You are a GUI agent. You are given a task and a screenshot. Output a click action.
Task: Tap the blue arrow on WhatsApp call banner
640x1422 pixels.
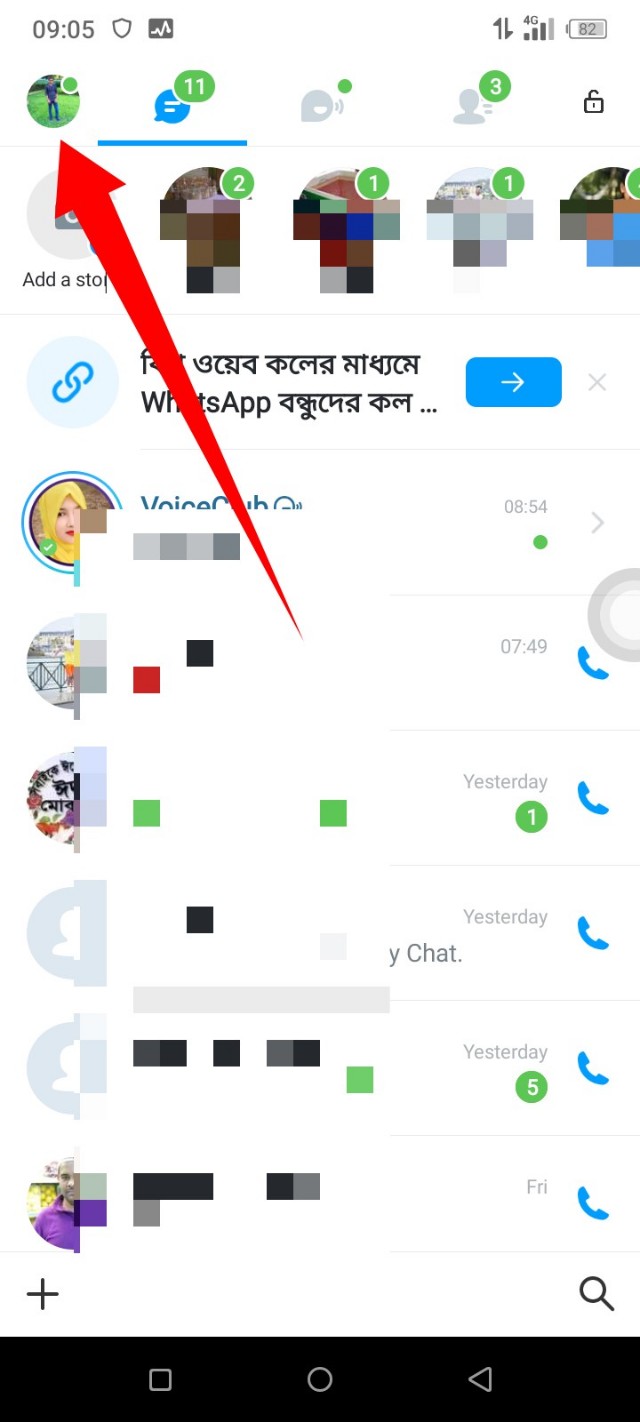[x=513, y=382]
